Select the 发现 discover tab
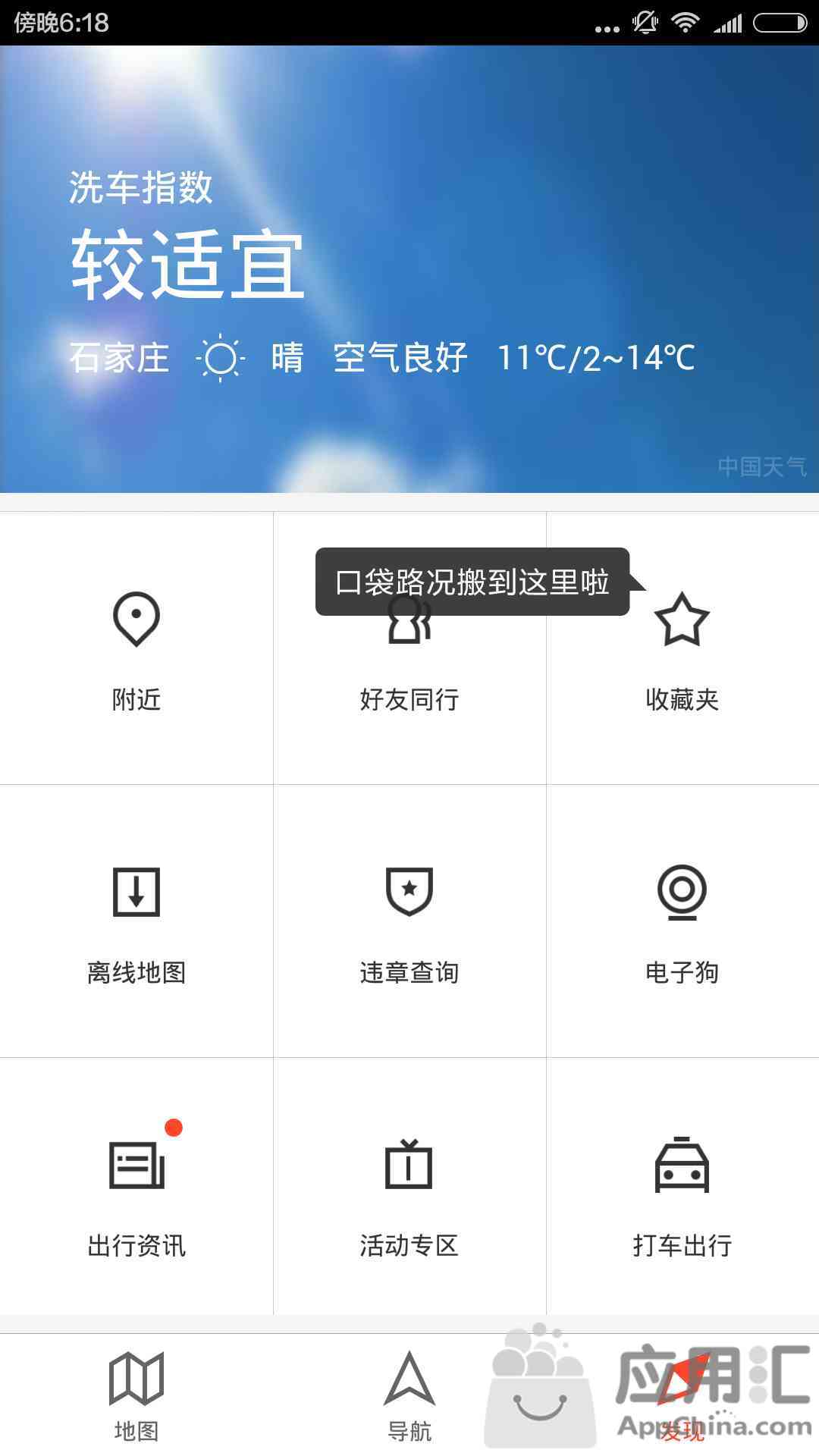819x1456 pixels. tap(682, 1395)
